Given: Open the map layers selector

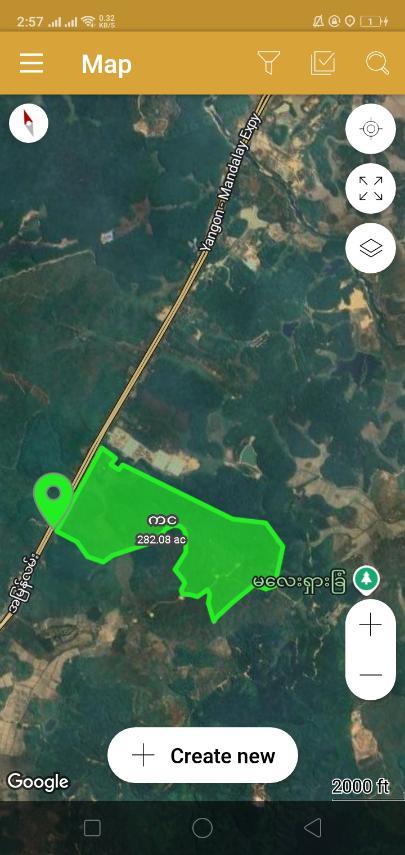Looking at the screenshot, I should (x=371, y=248).
